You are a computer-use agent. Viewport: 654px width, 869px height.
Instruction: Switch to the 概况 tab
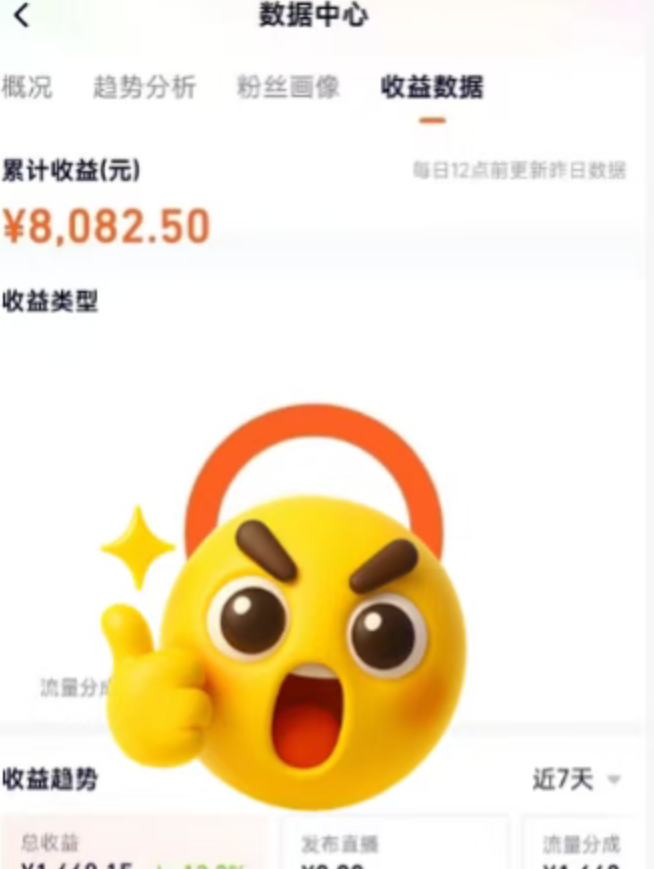(x=27, y=88)
